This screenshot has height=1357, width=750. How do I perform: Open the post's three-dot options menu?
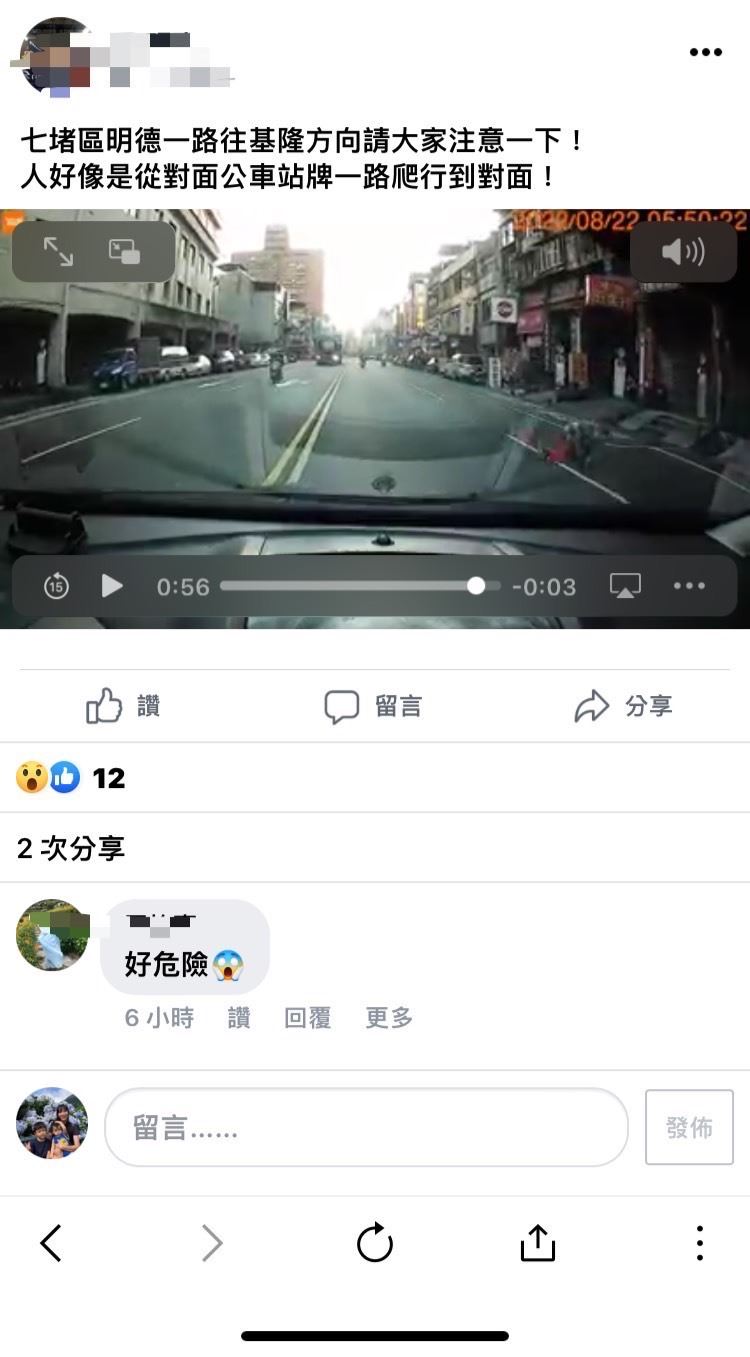click(705, 53)
